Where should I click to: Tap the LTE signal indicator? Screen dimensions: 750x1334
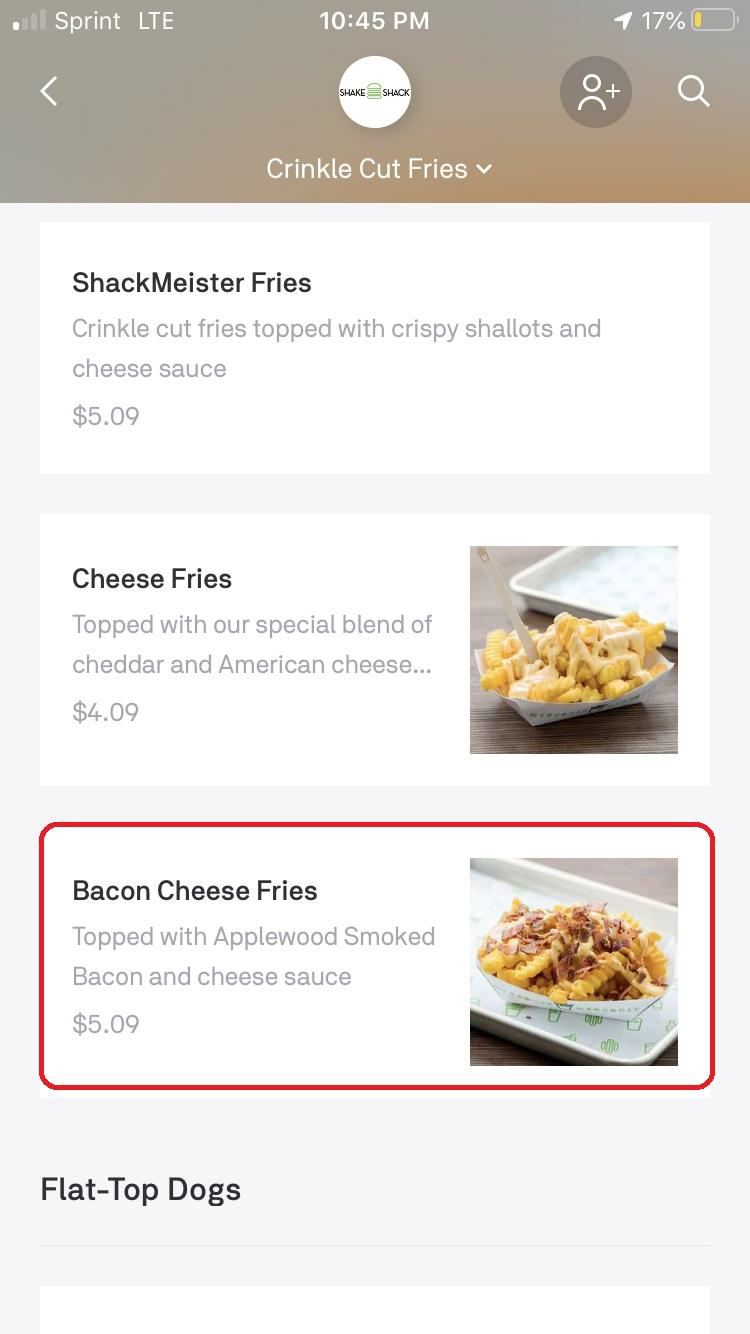click(156, 20)
